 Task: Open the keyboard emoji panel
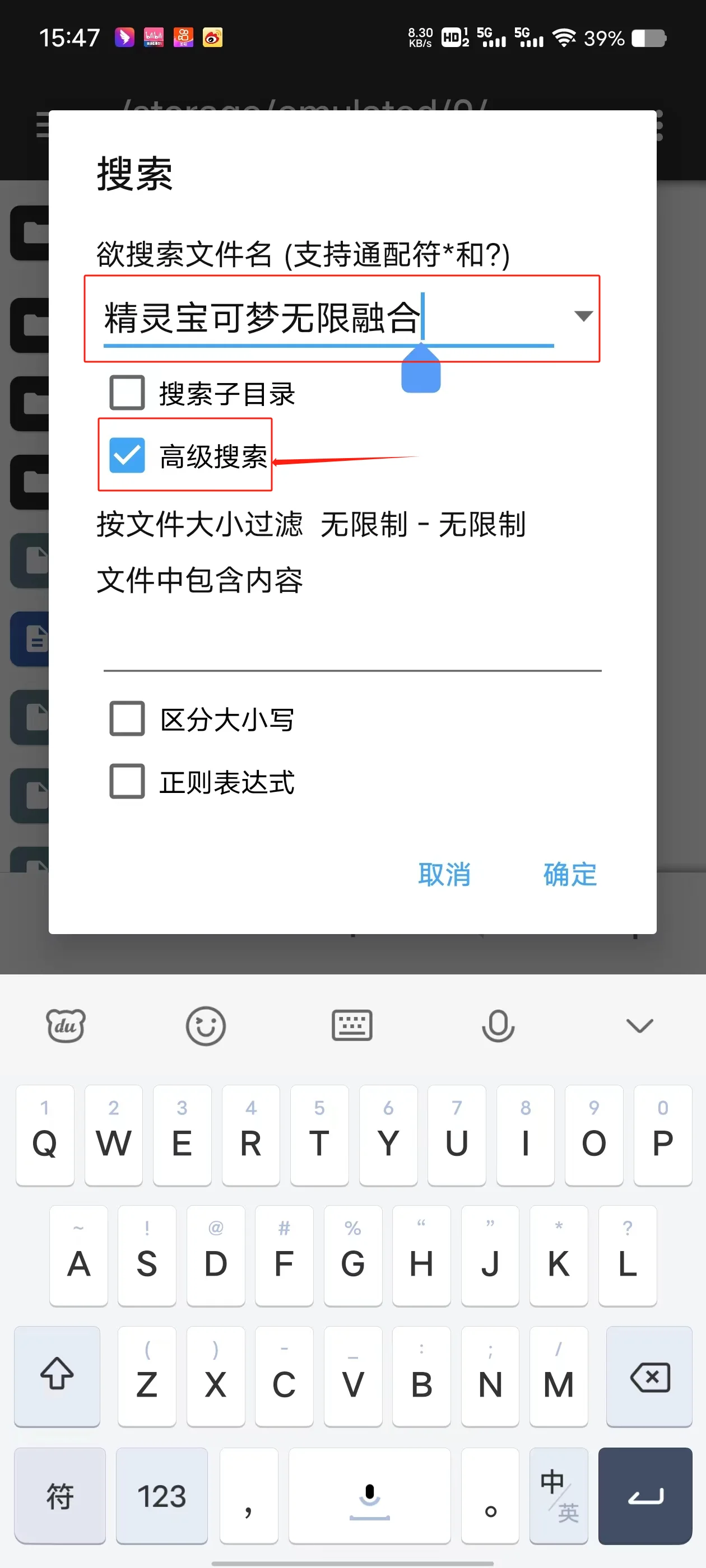coord(205,1026)
